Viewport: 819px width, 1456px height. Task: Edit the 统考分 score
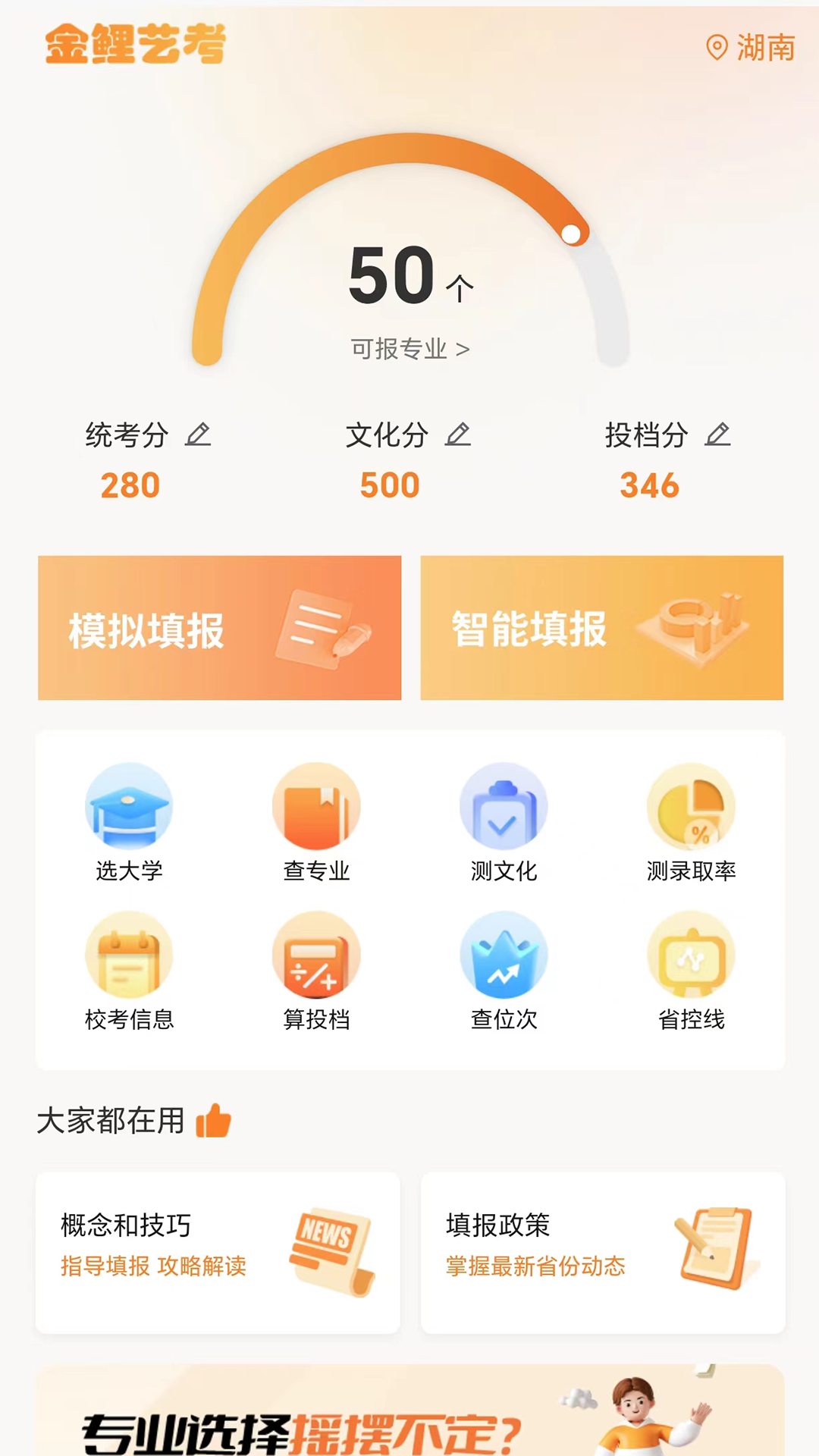pos(199,435)
